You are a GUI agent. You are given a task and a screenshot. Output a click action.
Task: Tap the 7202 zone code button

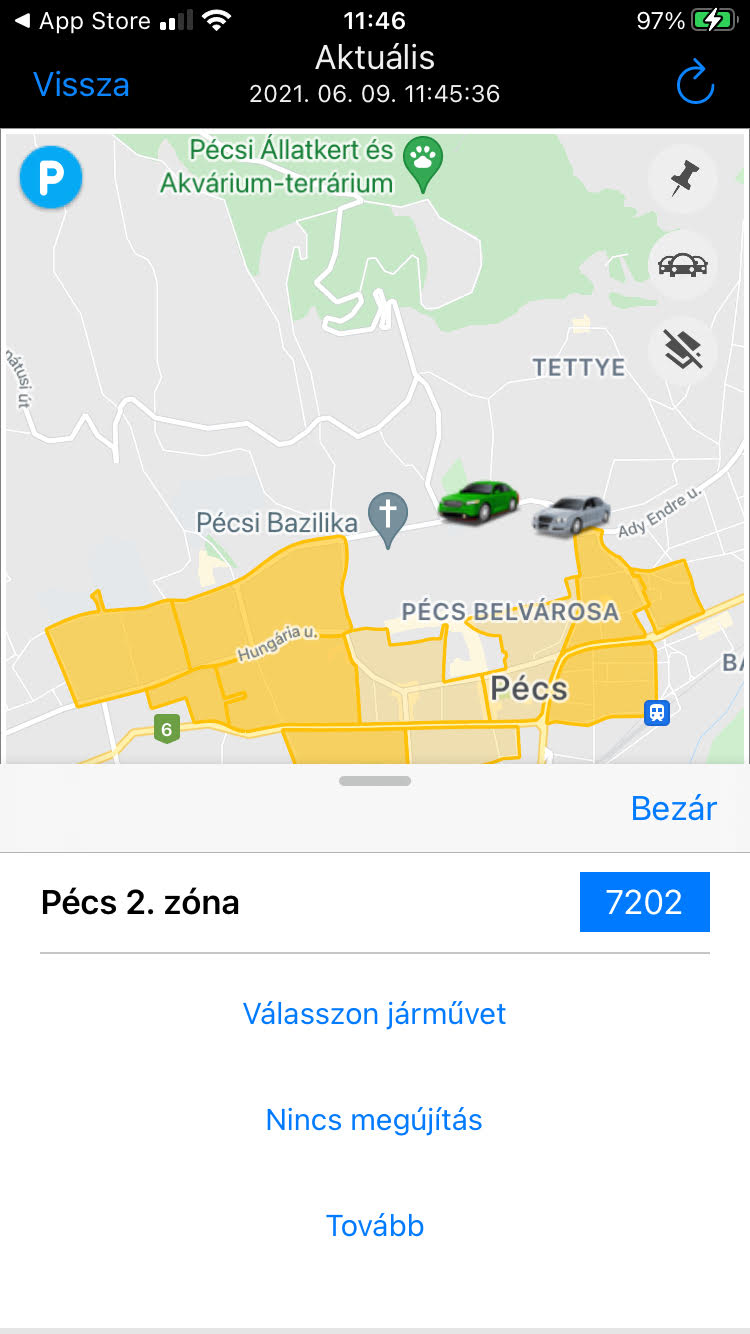pos(644,902)
